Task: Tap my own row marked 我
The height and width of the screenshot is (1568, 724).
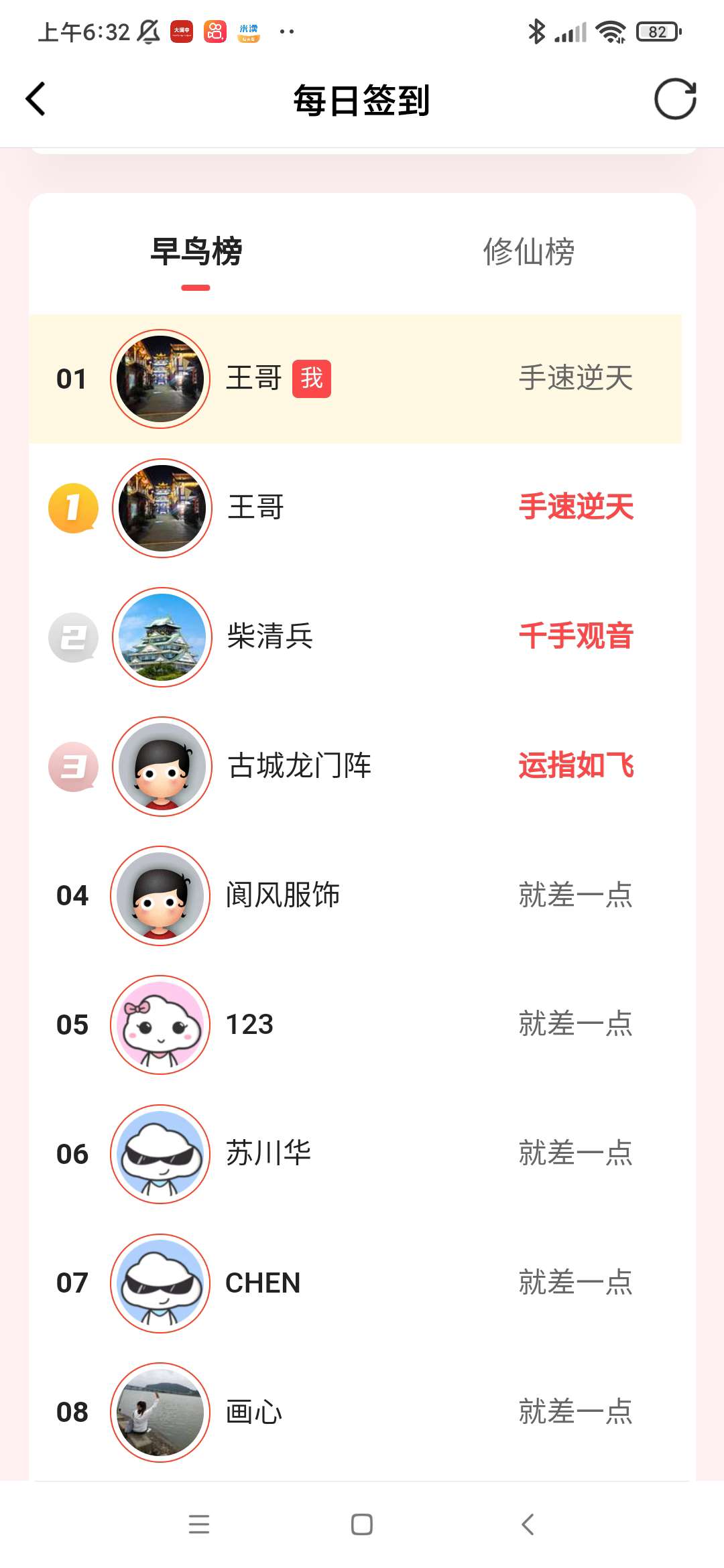Action: [x=355, y=379]
